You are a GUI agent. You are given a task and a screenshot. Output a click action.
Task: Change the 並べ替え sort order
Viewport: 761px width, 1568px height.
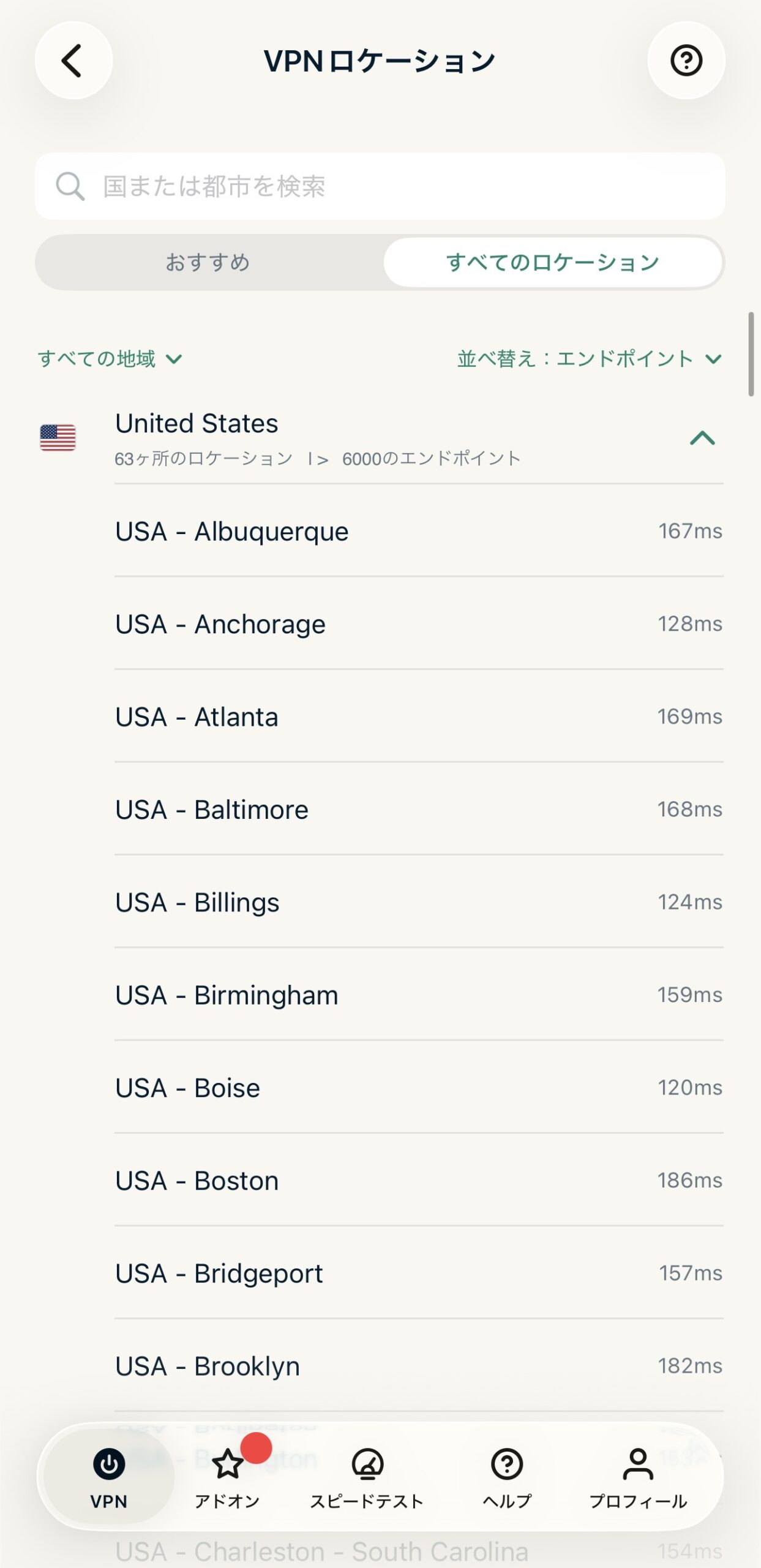point(589,359)
